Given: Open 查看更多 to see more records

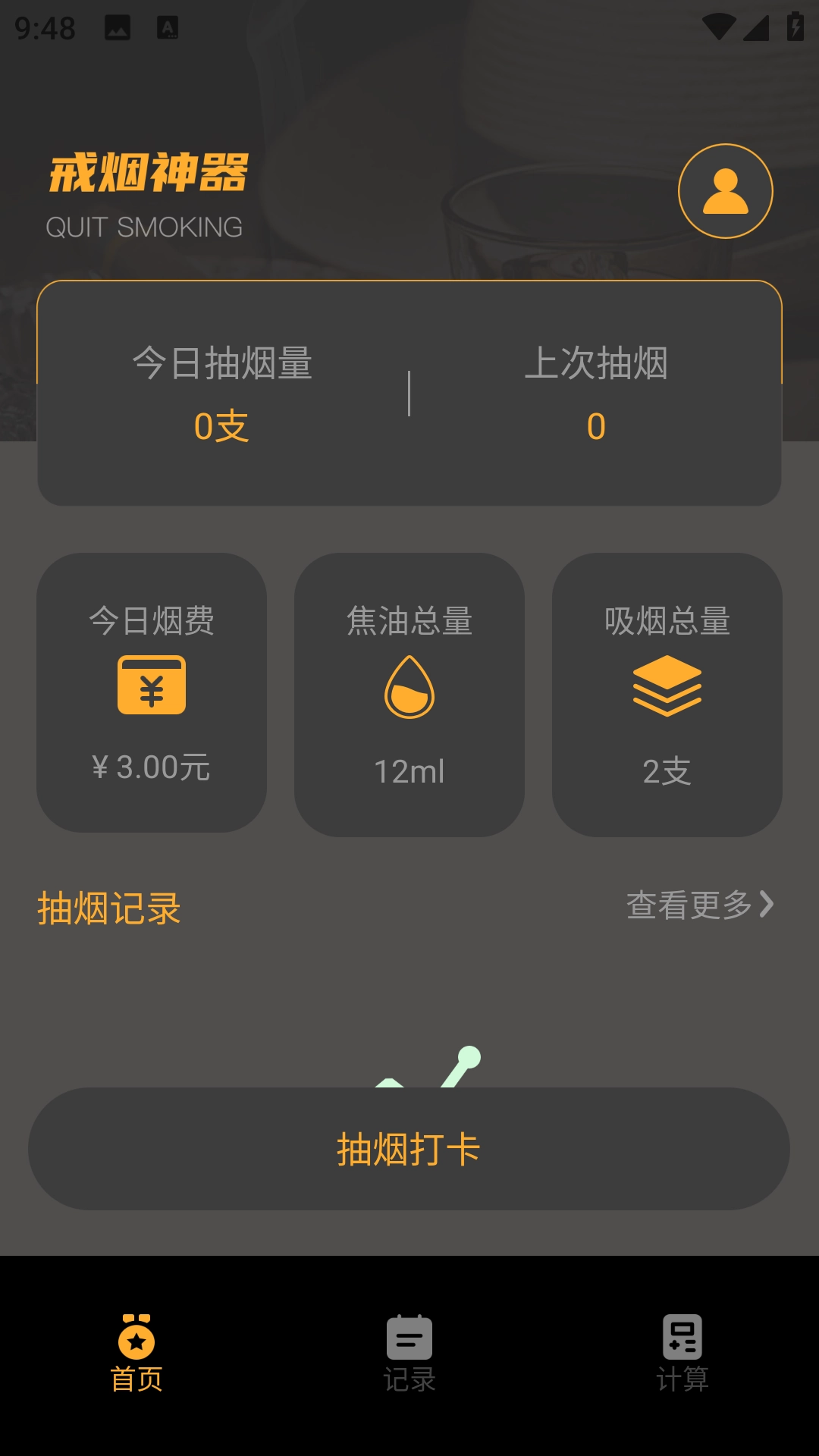Looking at the screenshot, I should (699, 905).
